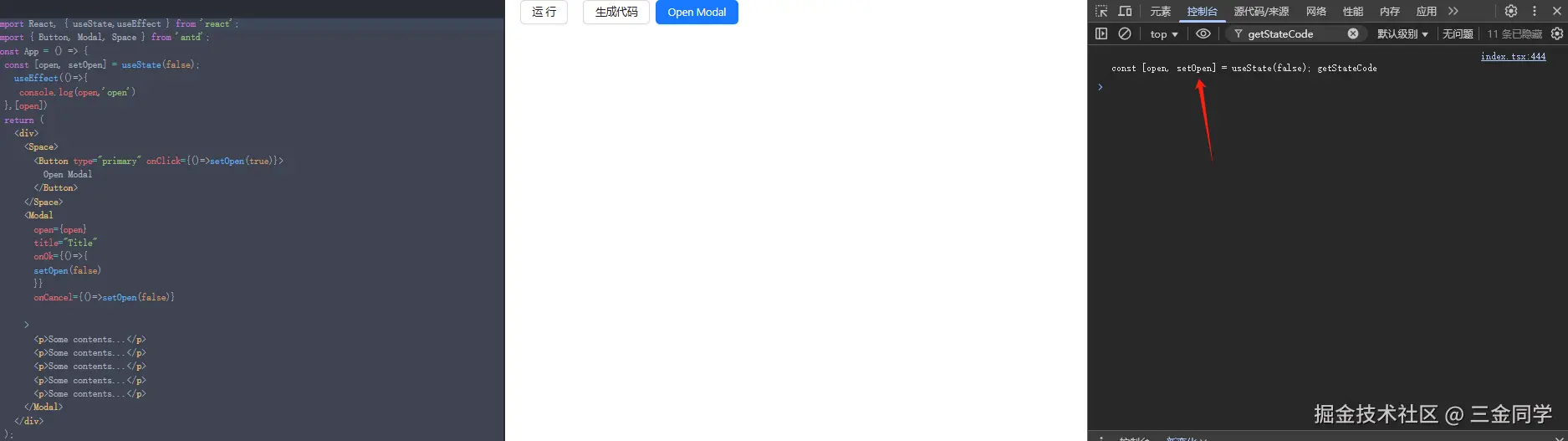Clear the getStateCode filter text
This screenshot has height=441, width=1568.
[1353, 33]
